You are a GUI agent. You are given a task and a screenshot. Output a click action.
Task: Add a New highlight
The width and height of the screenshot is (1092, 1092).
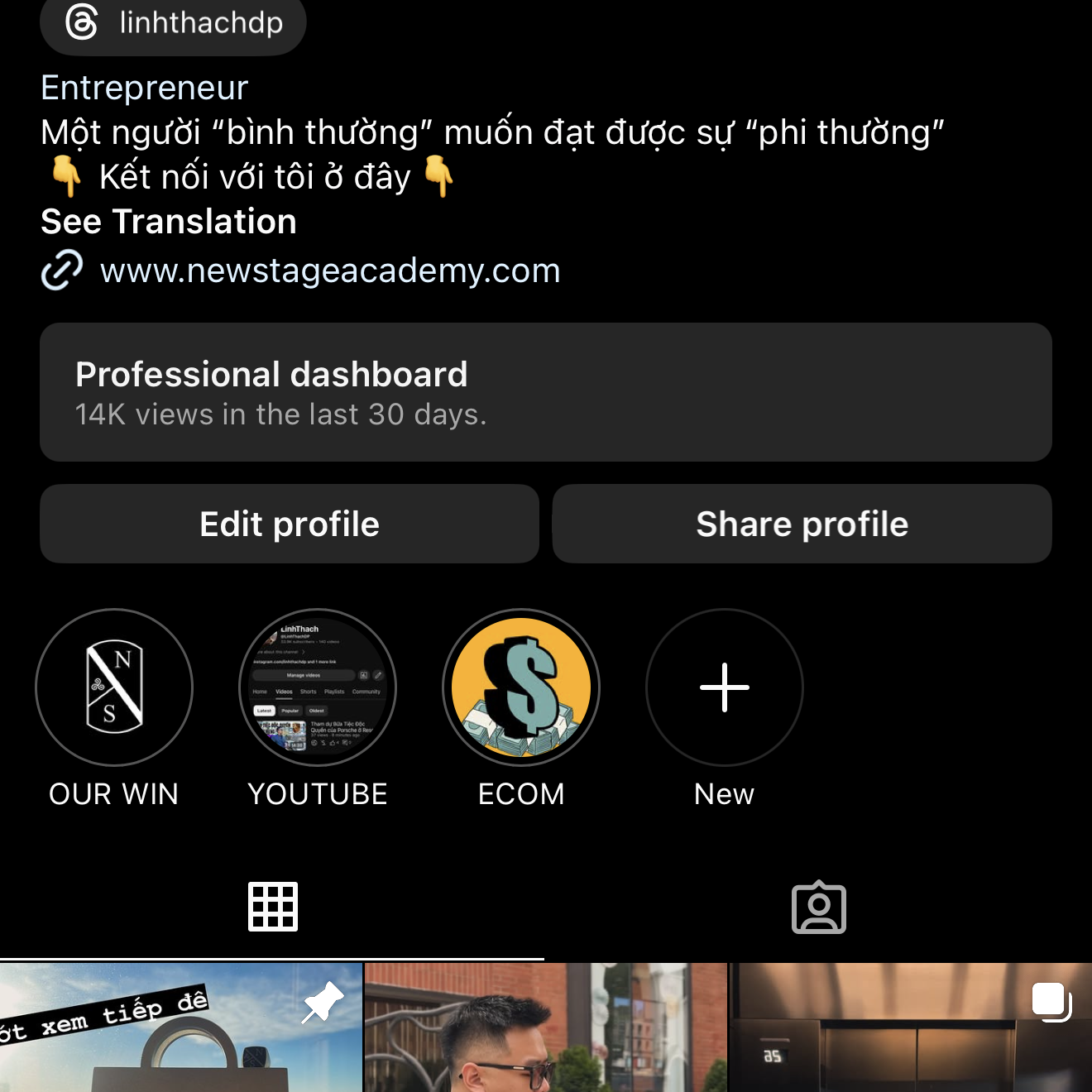[725, 687]
